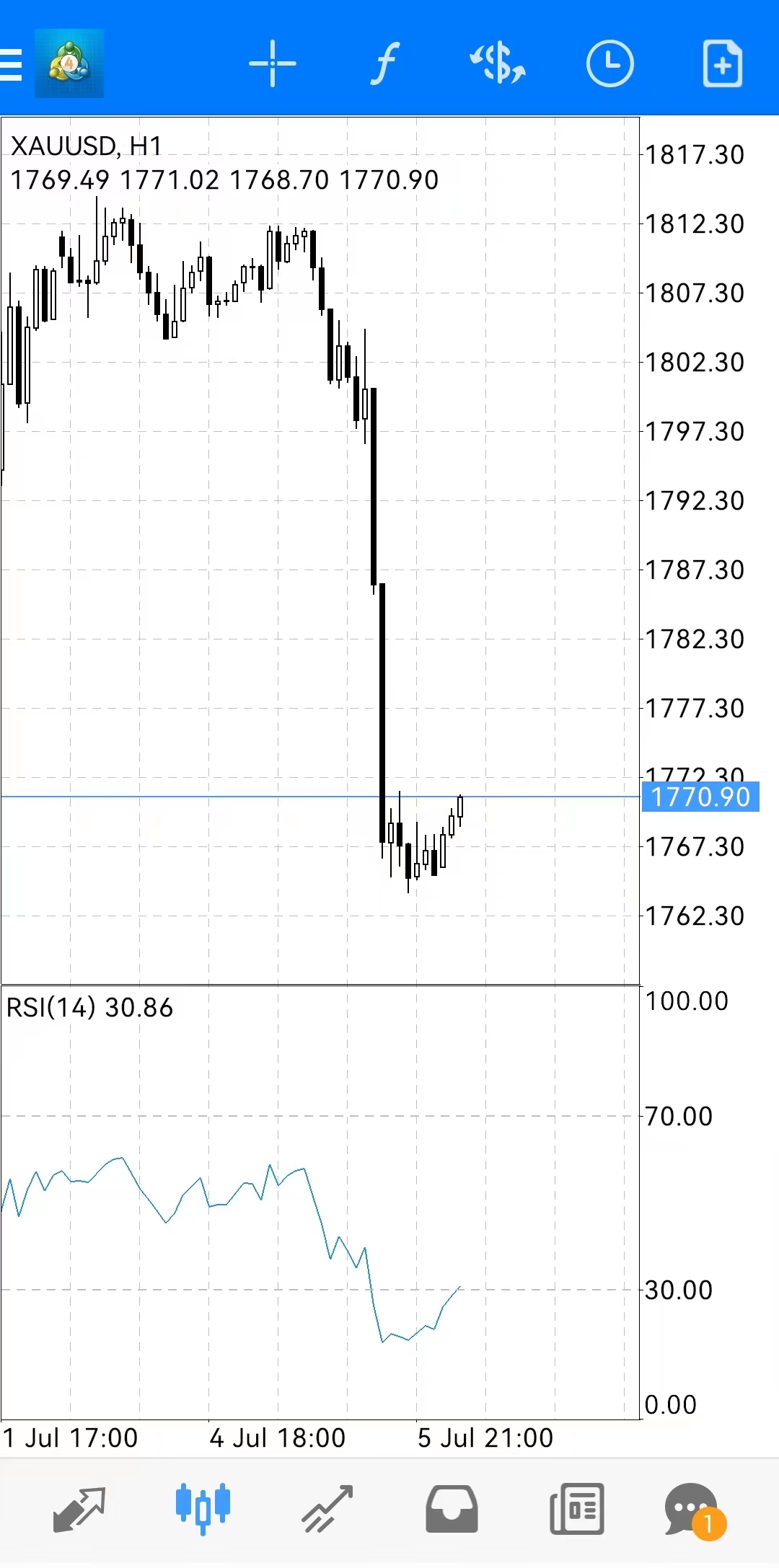
Task: Create a new order
Action: [x=722, y=64]
